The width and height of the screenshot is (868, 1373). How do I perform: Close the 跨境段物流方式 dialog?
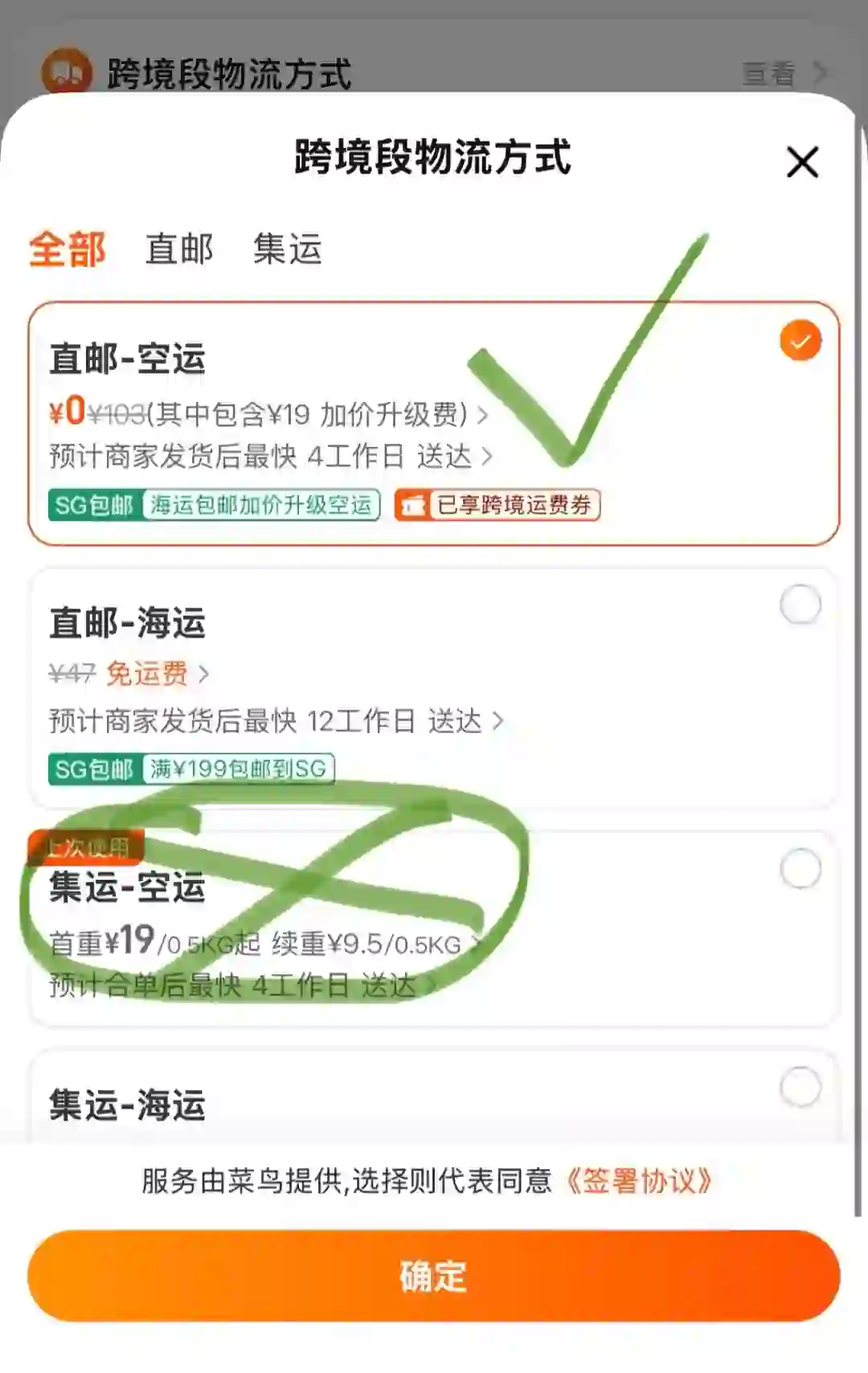(801, 162)
